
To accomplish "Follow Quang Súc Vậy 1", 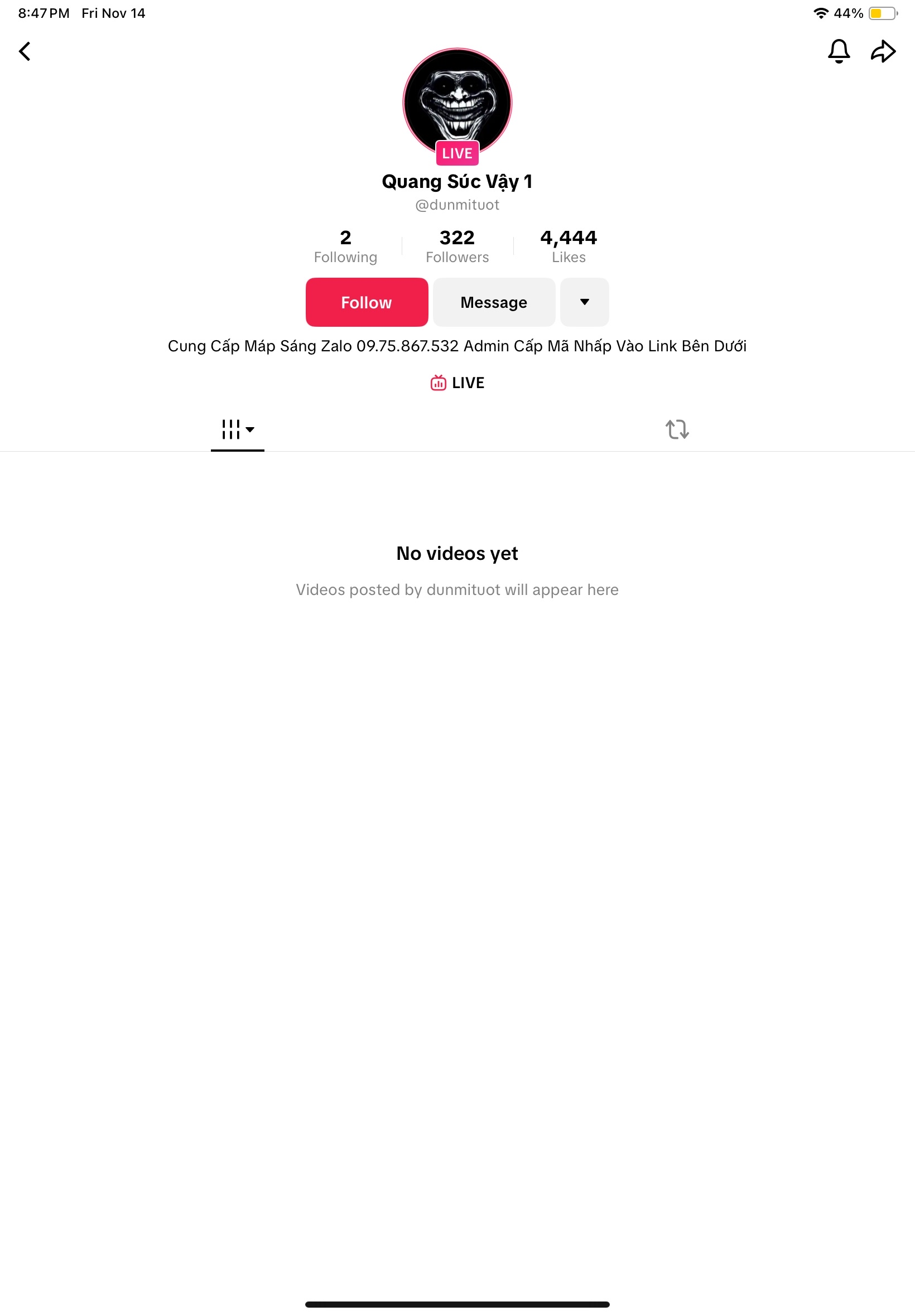I will coord(367,302).
